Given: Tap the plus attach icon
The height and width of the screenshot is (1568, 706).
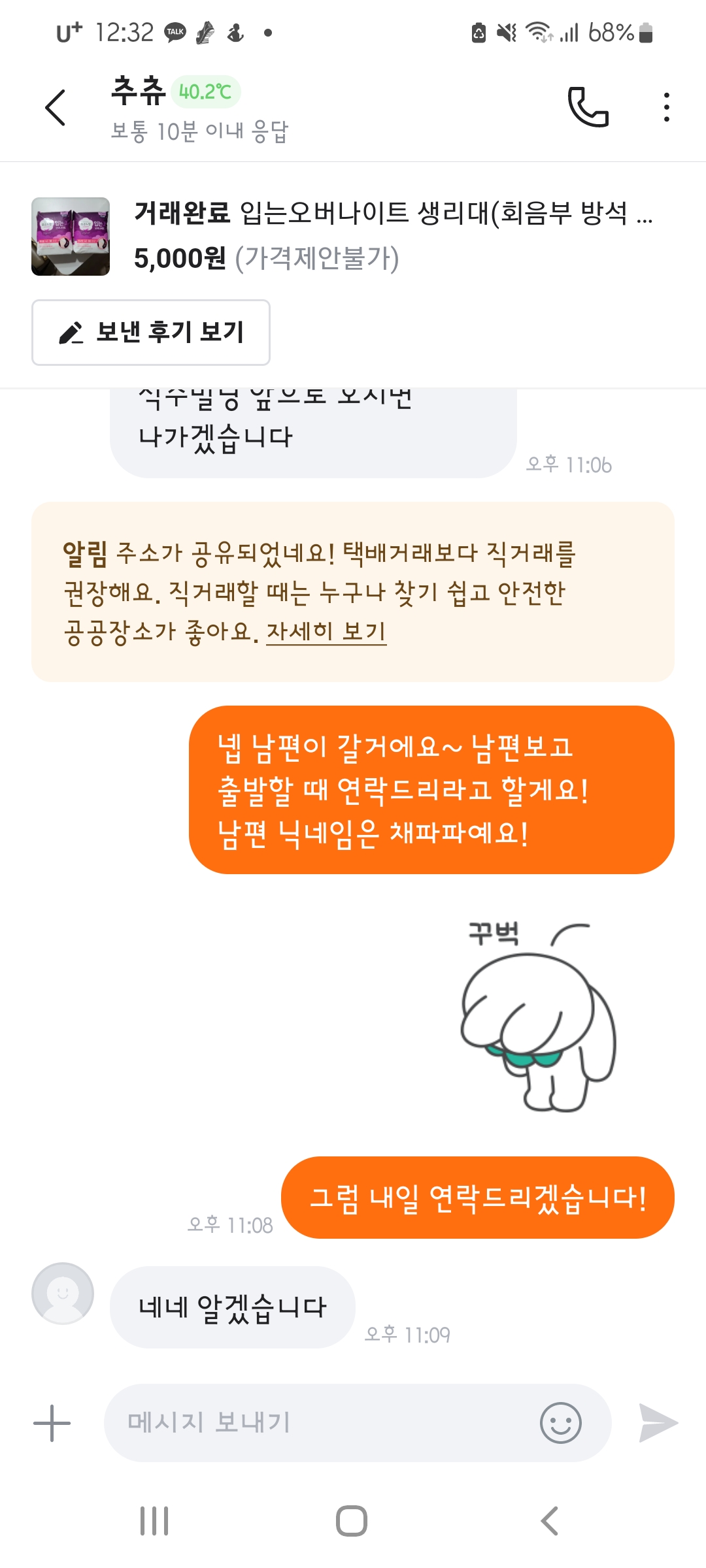Looking at the screenshot, I should coord(52,1423).
